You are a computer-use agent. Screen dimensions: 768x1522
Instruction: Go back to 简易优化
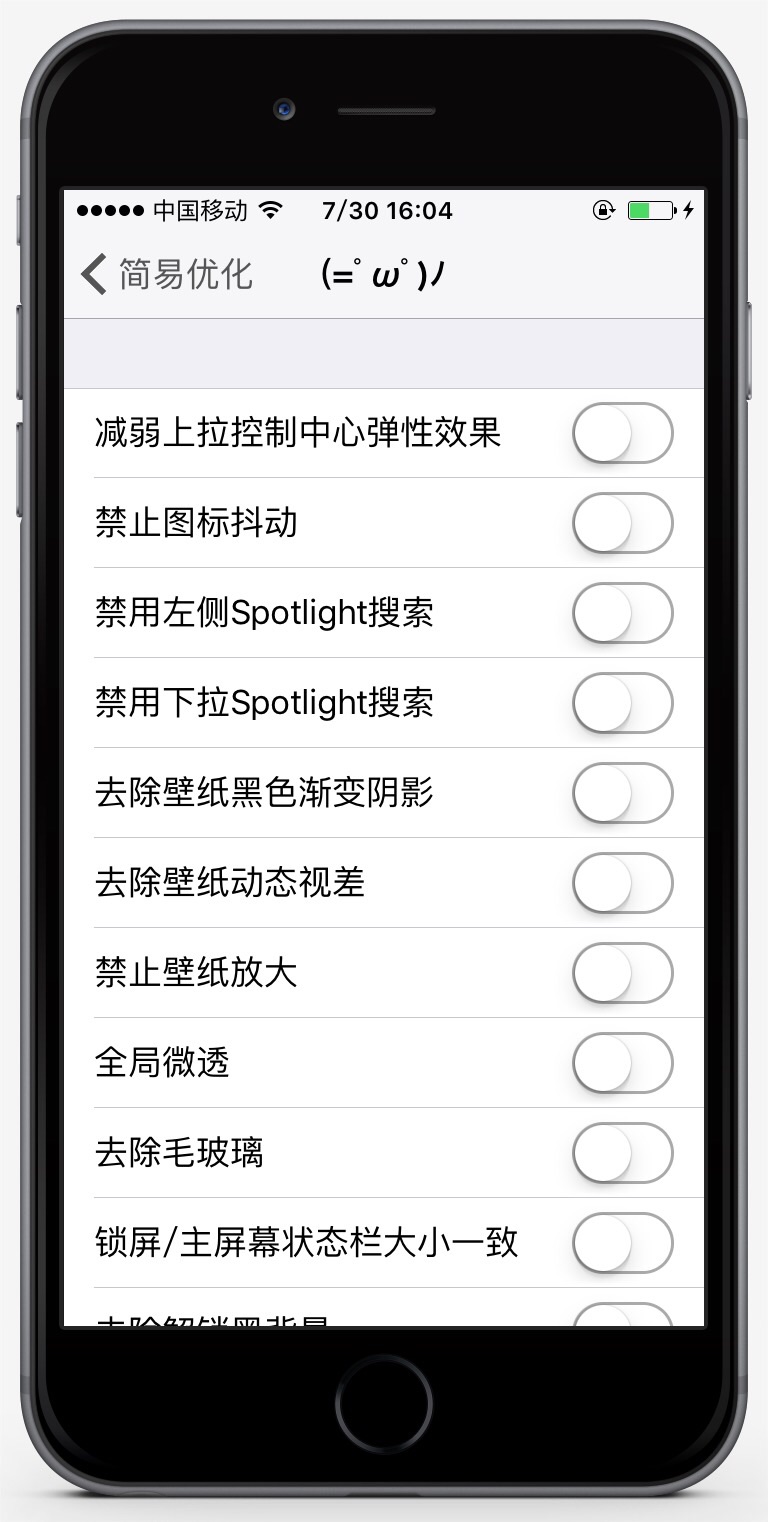point(167,273)
